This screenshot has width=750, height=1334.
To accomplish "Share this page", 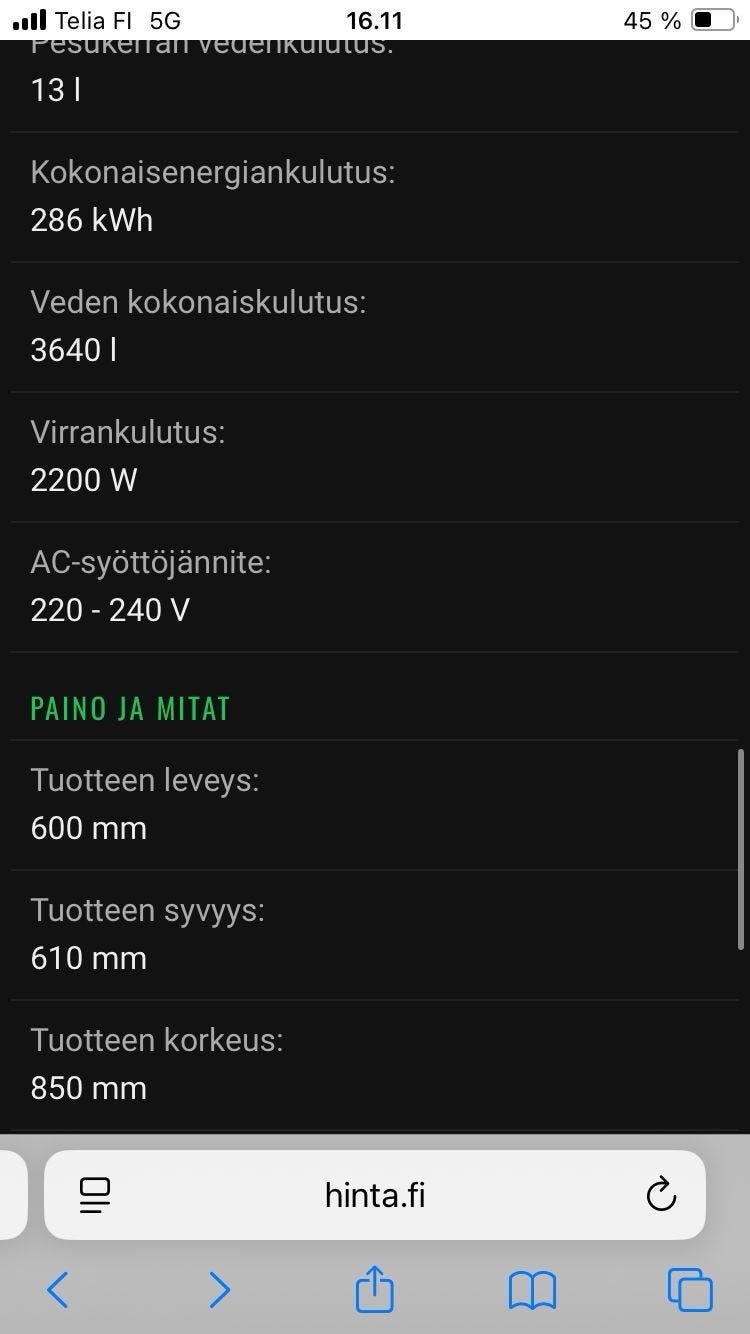I will point(375,1289).
